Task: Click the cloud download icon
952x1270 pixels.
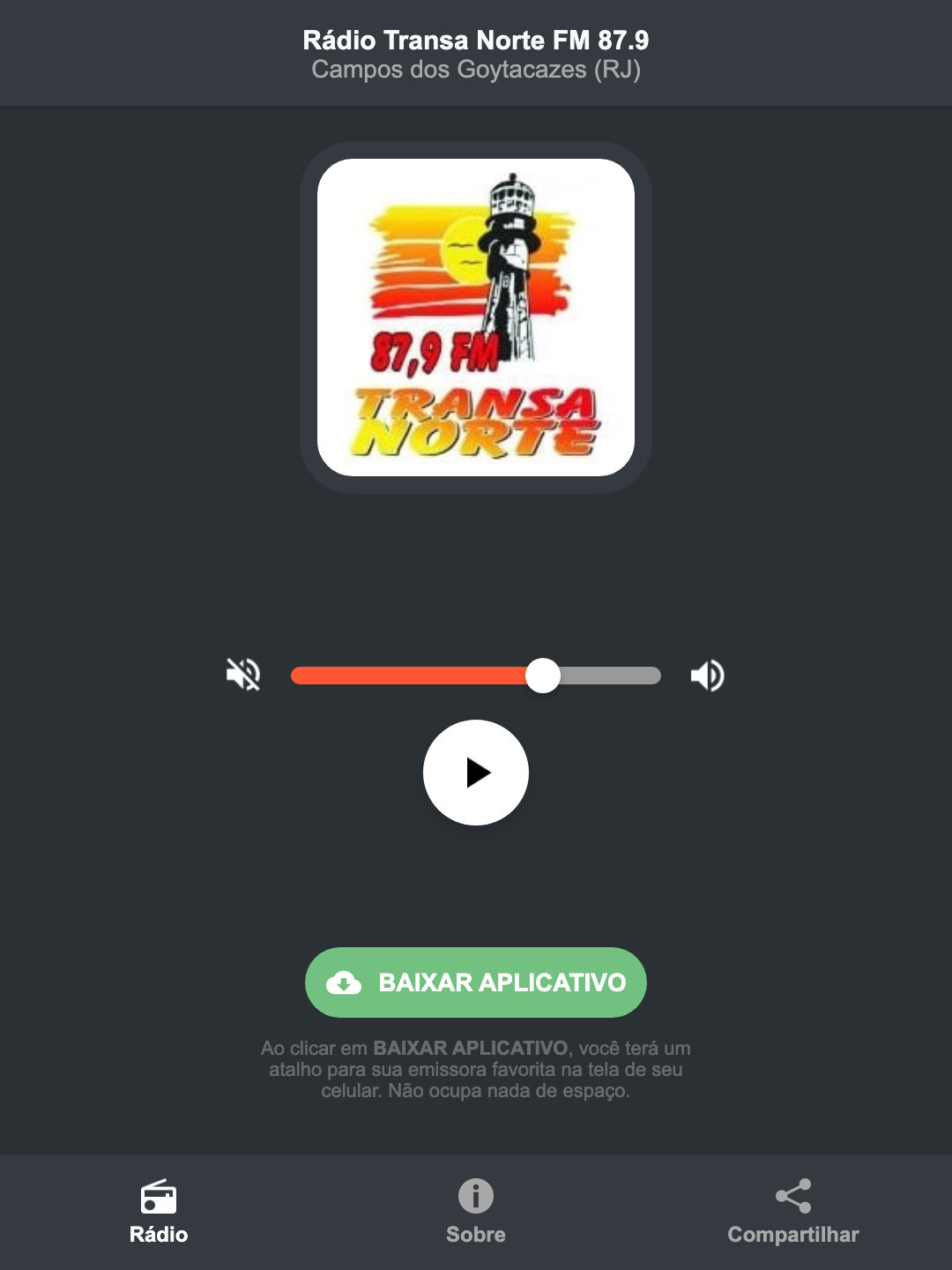Action: coord(346,982)
